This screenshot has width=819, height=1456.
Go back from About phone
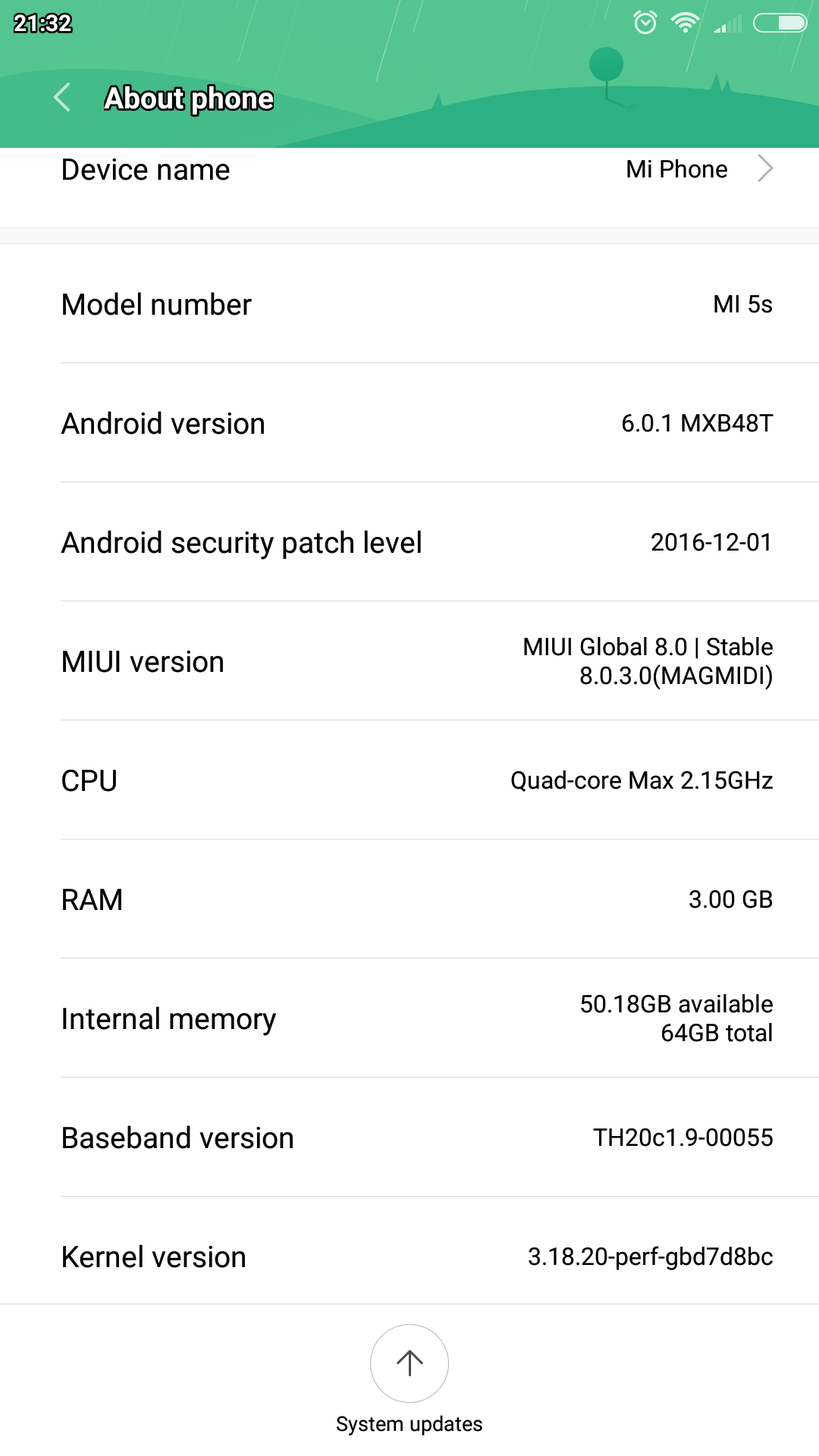point(62,98)
